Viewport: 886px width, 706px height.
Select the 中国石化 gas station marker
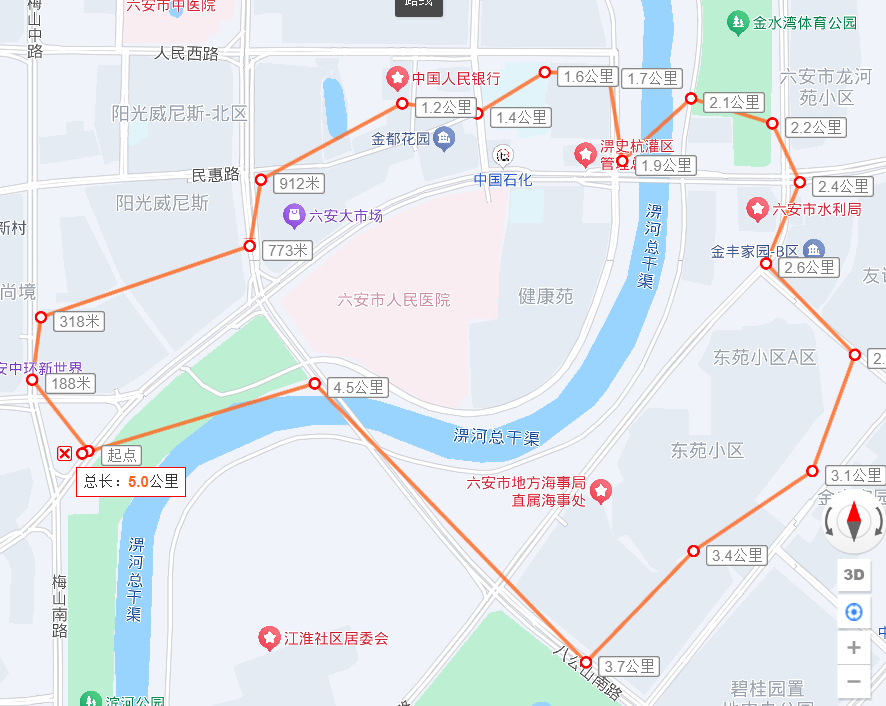click(x=504, y=155)
